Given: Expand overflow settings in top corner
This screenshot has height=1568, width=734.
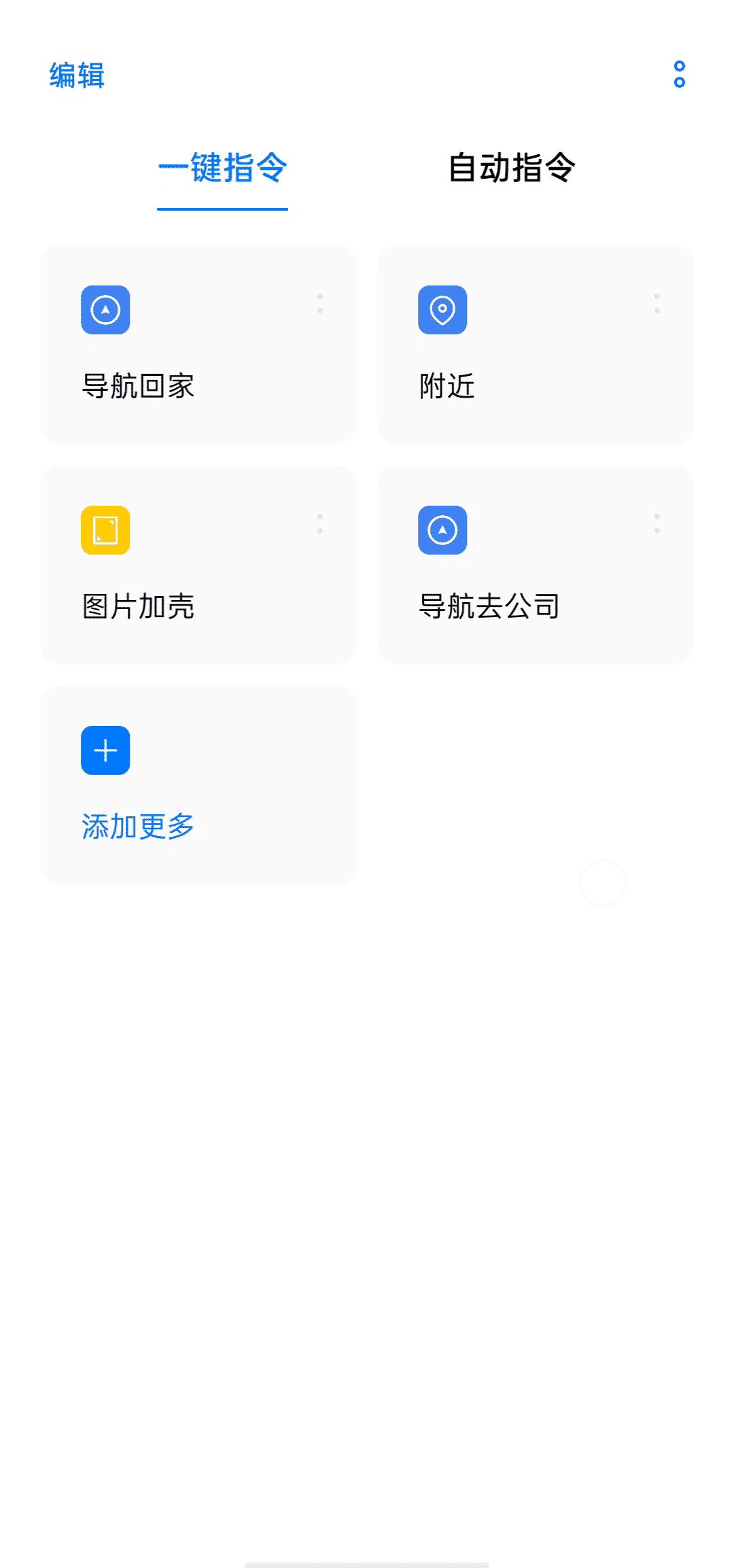Looking at the screenshot, I should (680, 75).
